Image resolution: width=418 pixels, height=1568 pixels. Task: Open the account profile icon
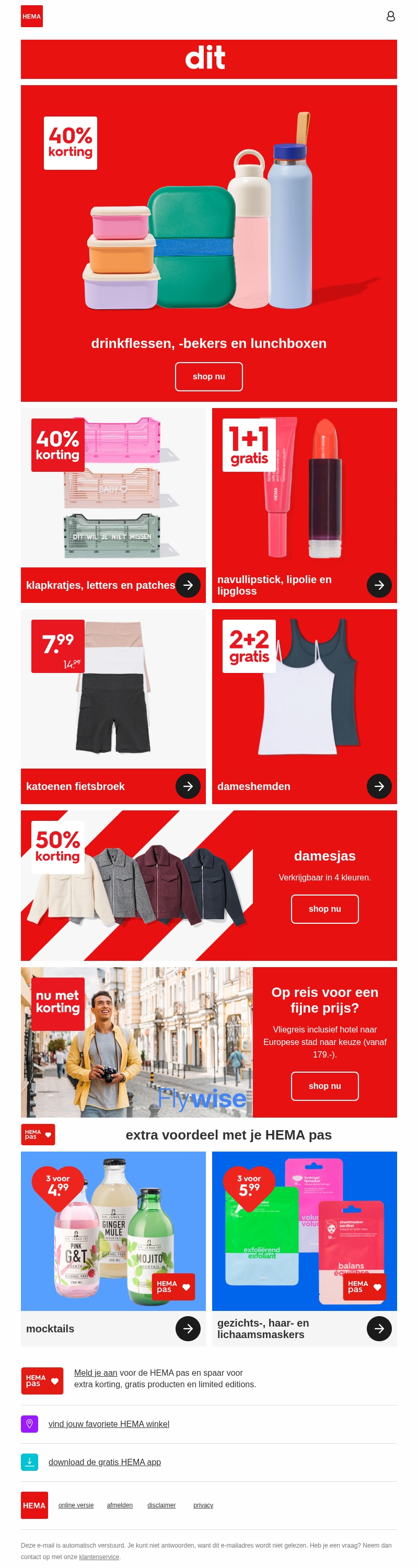[391, 16]
